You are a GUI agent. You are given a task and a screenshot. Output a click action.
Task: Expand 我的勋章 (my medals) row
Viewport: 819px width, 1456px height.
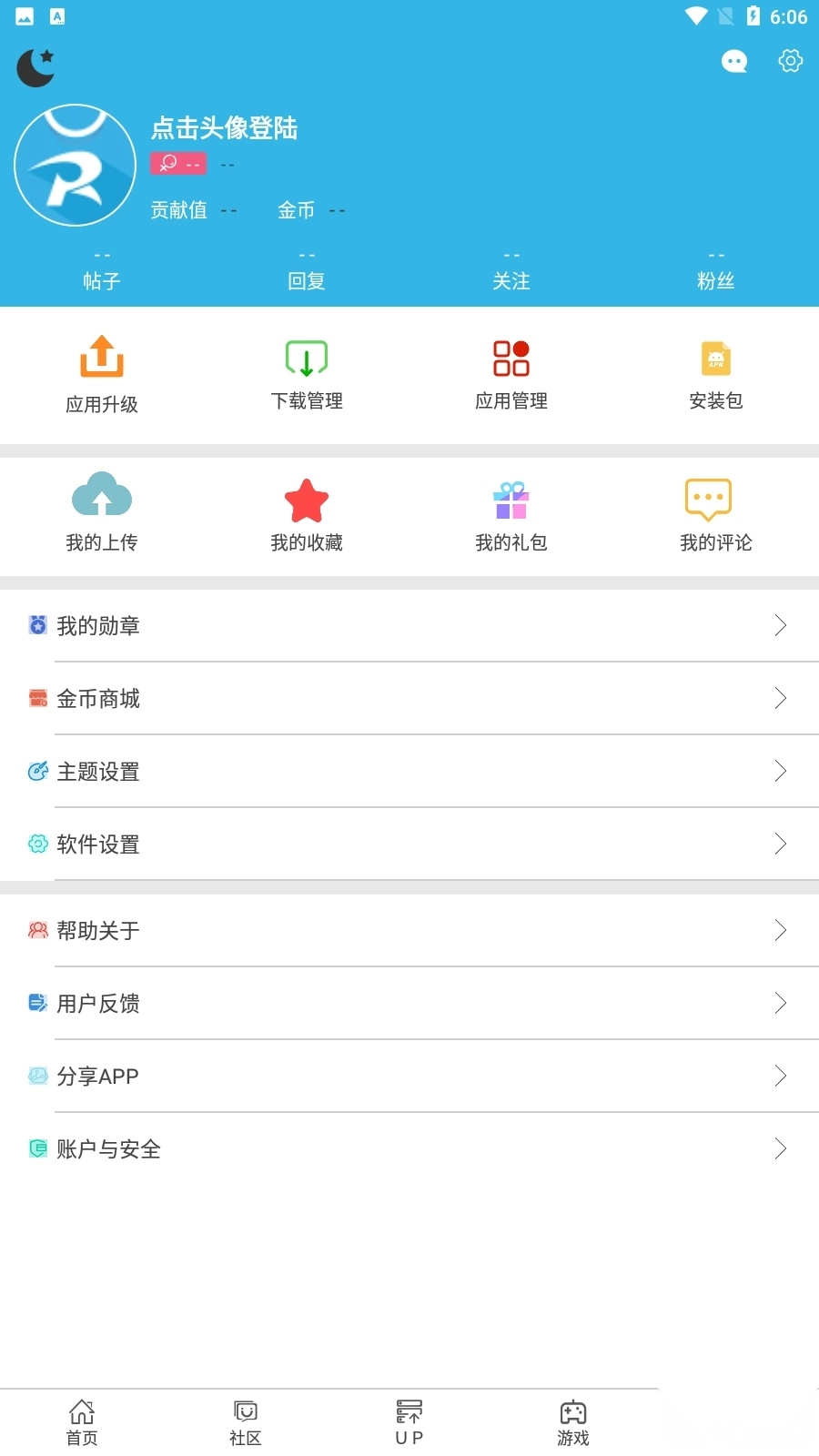point(409,625)
